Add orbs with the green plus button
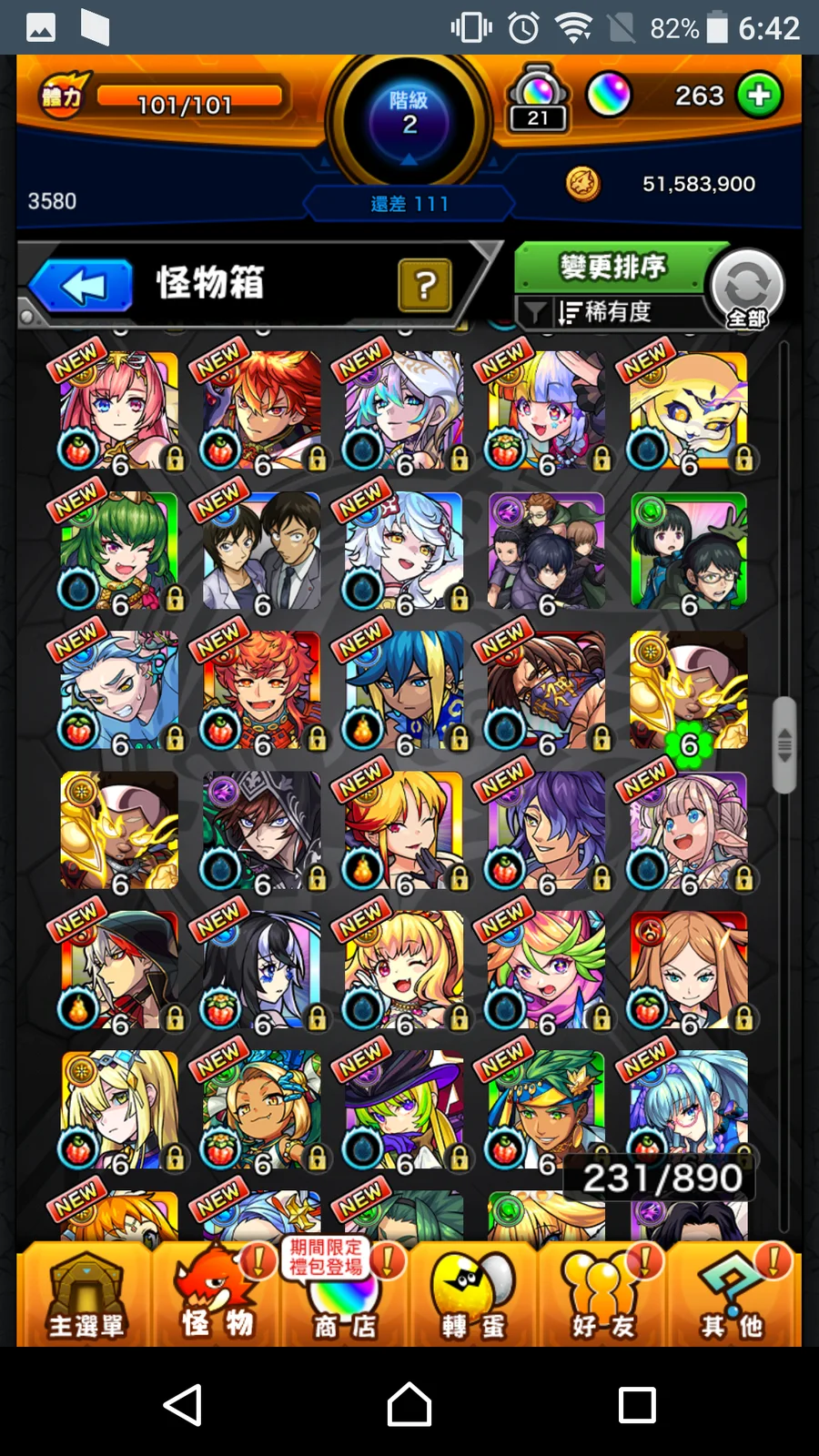819x1456 pixels. coord(759,96)
